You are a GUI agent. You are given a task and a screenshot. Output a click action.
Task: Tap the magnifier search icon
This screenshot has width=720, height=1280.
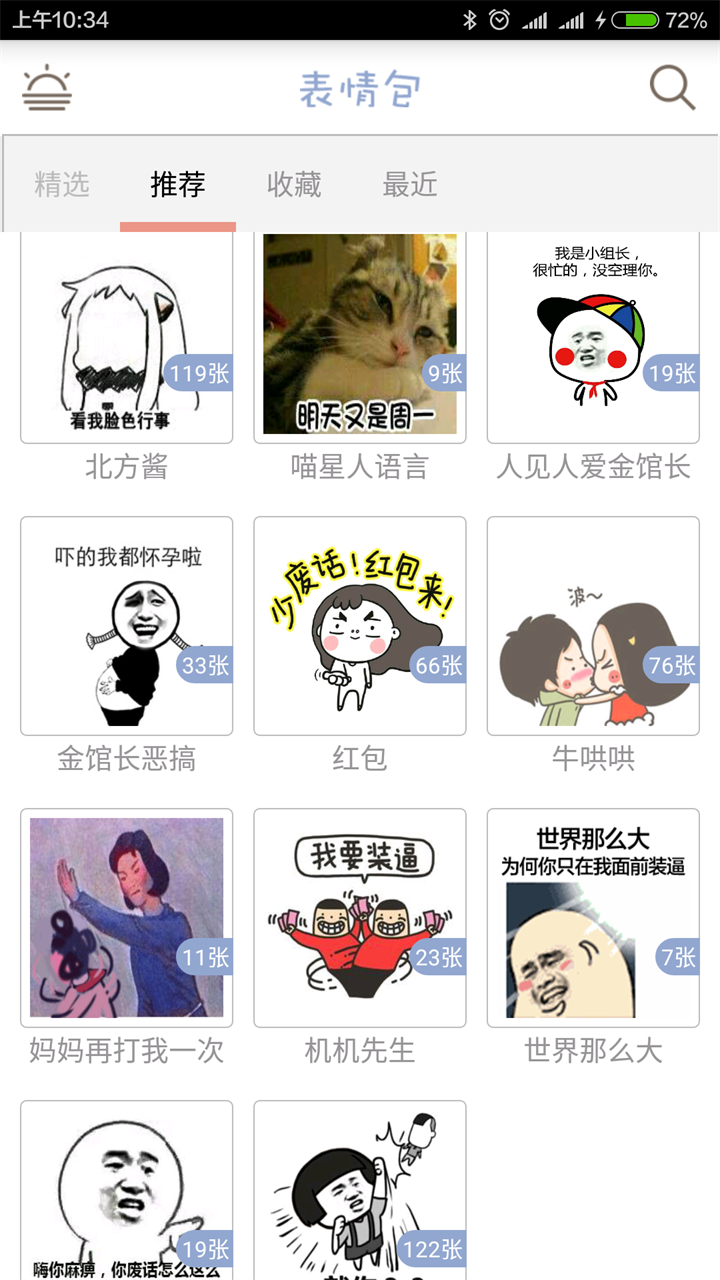672,88
